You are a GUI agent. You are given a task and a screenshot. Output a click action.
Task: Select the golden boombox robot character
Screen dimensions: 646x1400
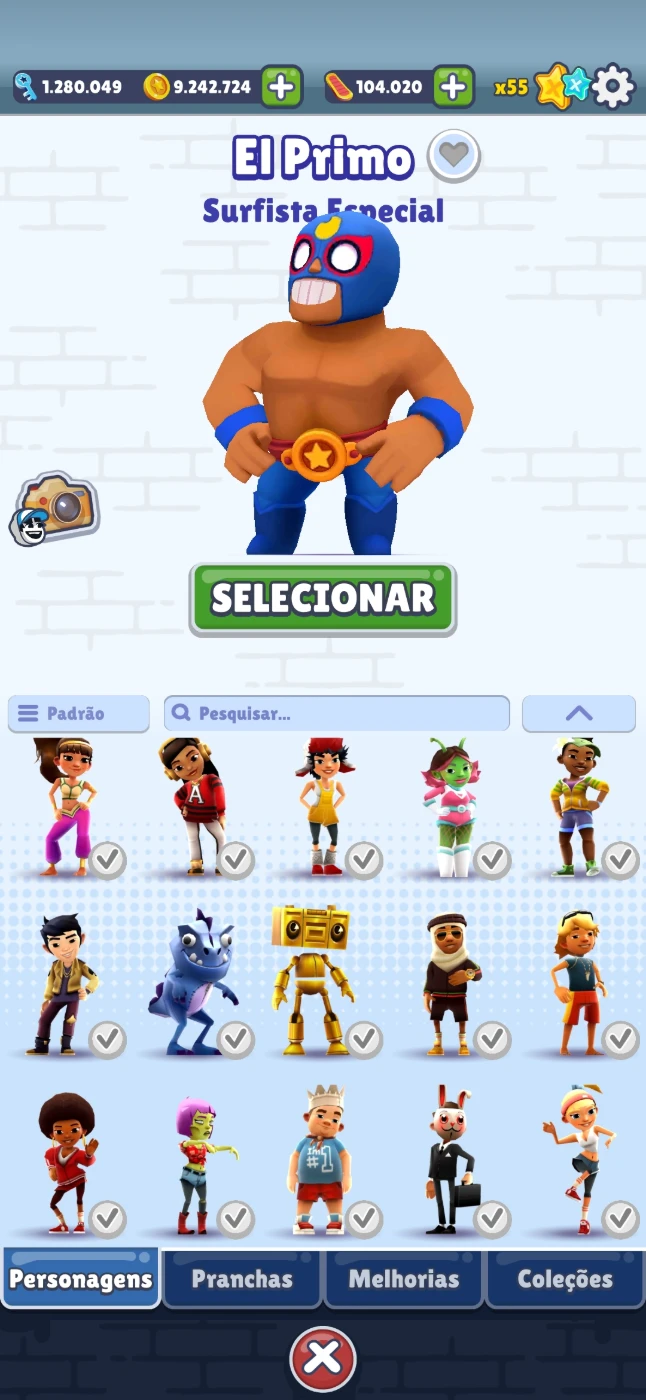(311, 980)
